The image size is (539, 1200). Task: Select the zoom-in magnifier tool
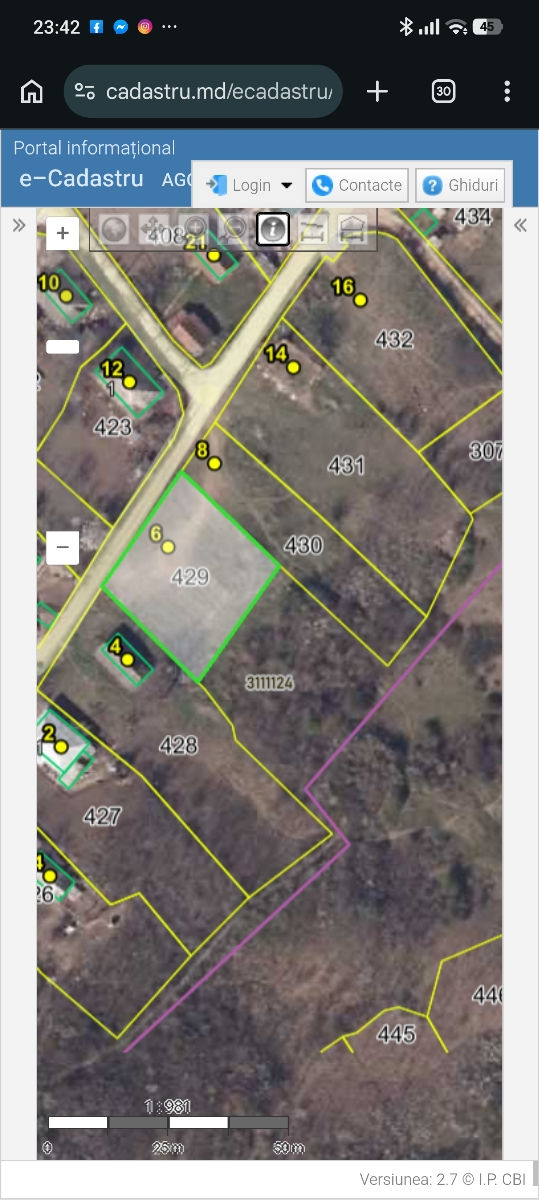coord(195,230)
